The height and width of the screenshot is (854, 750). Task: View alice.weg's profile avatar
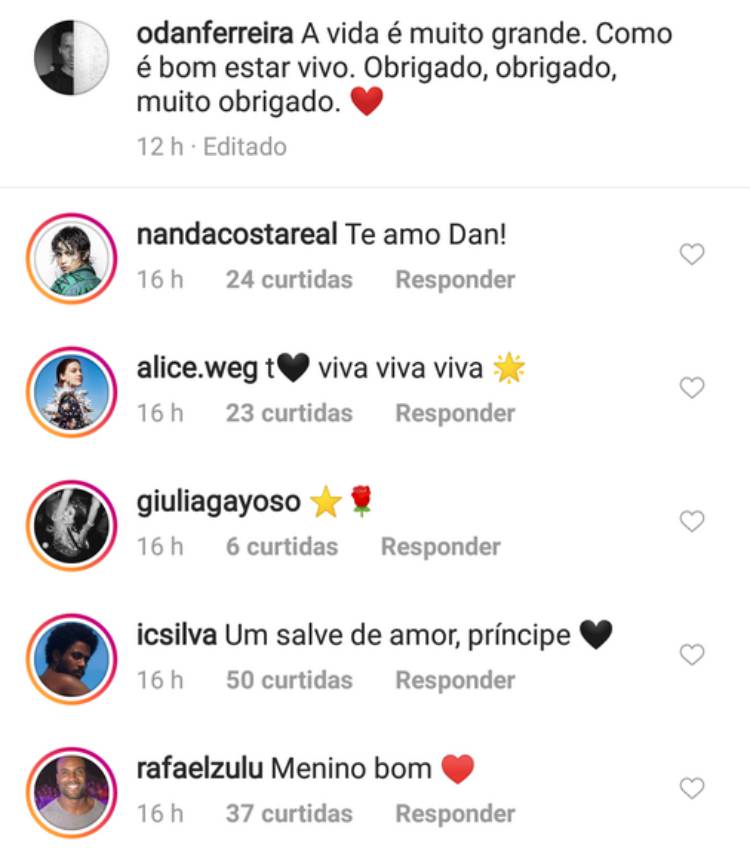(71, 391)
